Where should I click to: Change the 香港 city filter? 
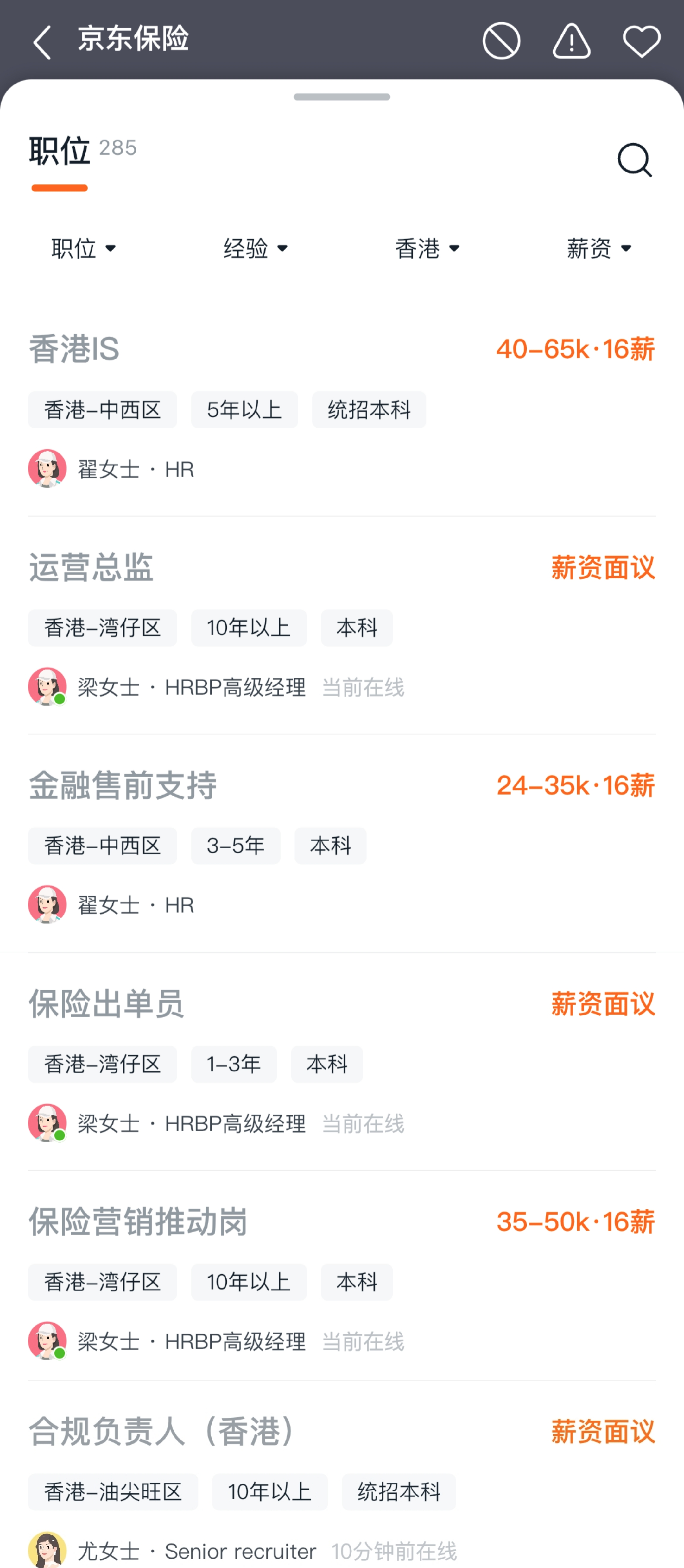tap(427, 248)
